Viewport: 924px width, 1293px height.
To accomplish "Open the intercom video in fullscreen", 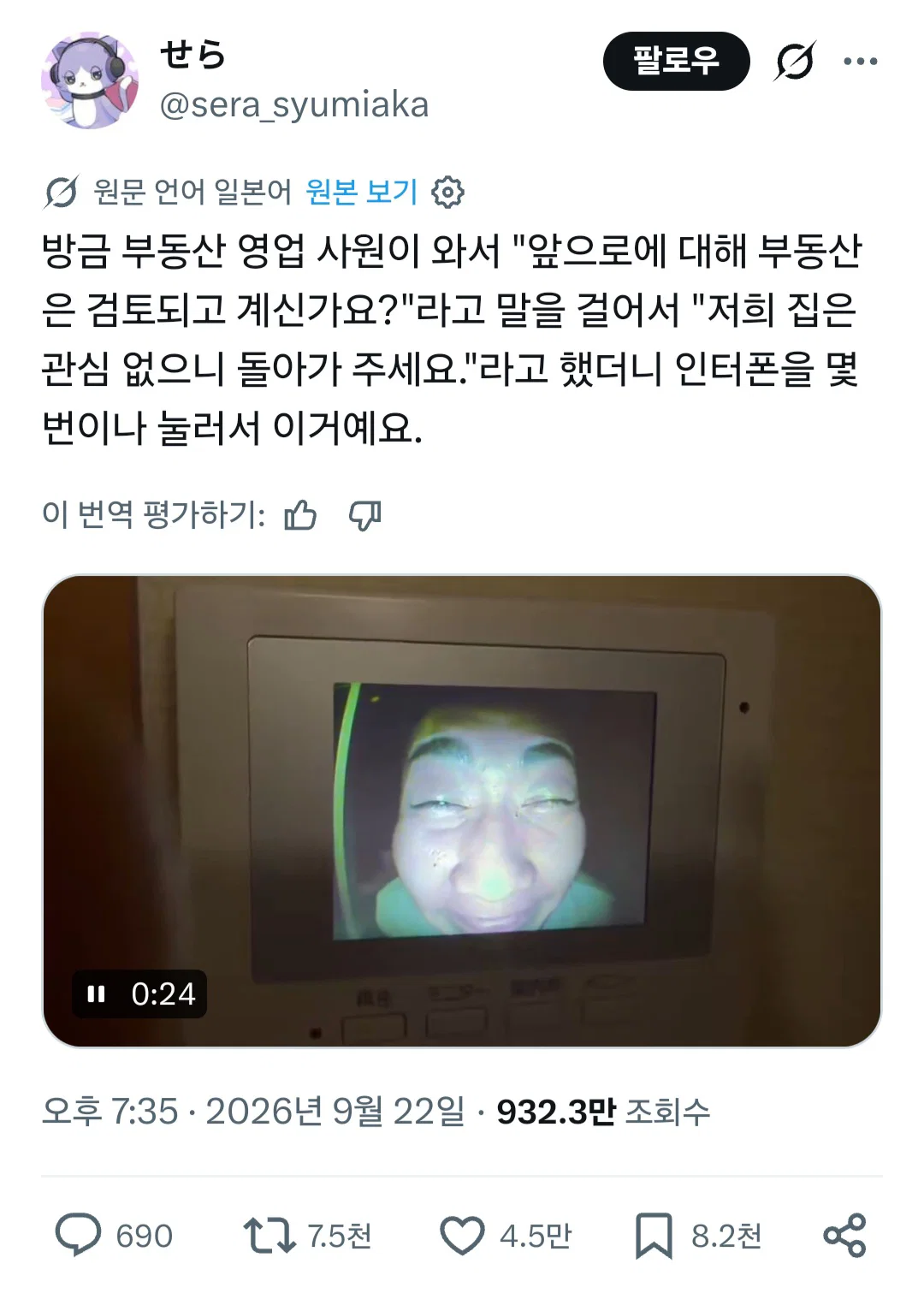I will coord(462,810).
